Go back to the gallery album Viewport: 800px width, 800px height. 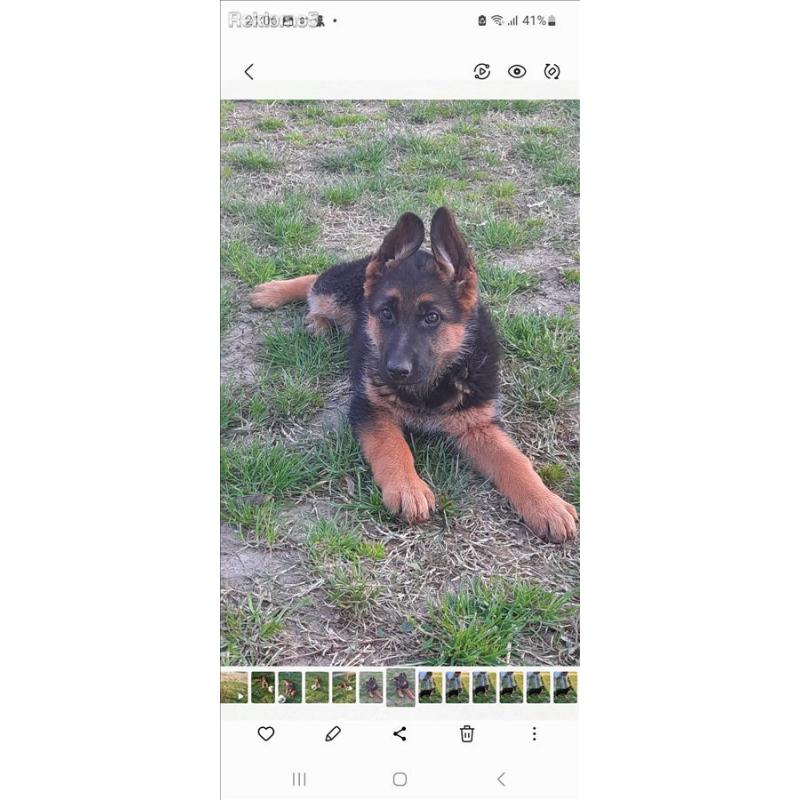[249, 72]
